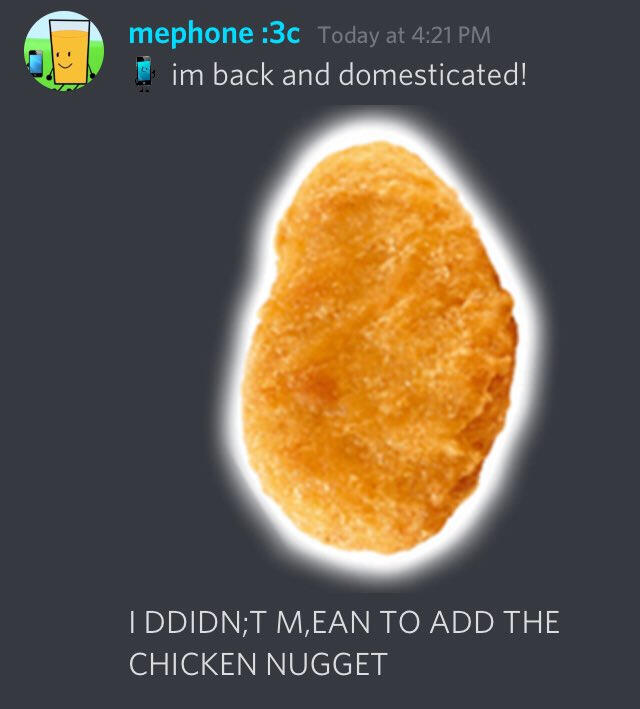Image resolution: width=640 pixels, height=709 pixels.
Task: Open mephone :3c's profile avatar
Action: click(64, 51)
